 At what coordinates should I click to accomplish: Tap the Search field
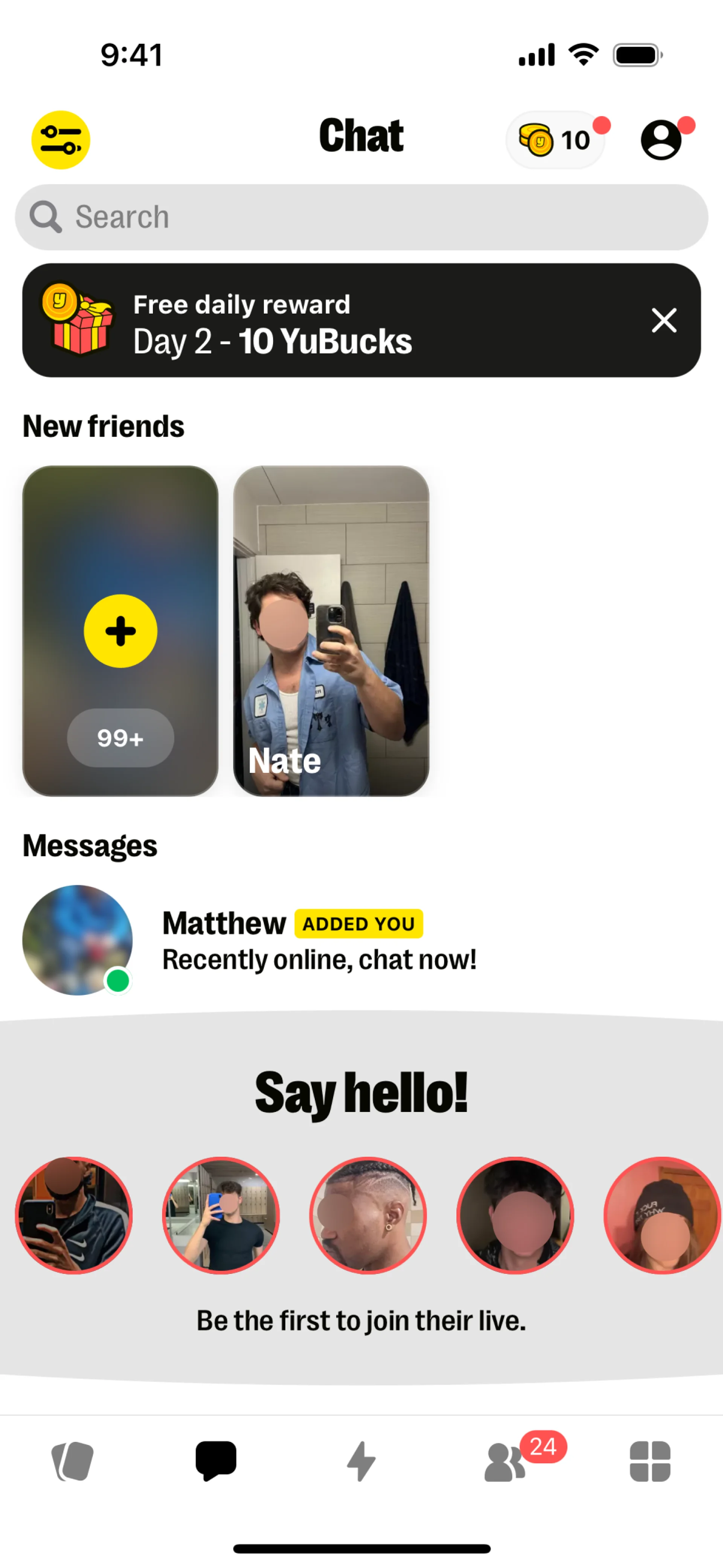(x=361, y=217)
